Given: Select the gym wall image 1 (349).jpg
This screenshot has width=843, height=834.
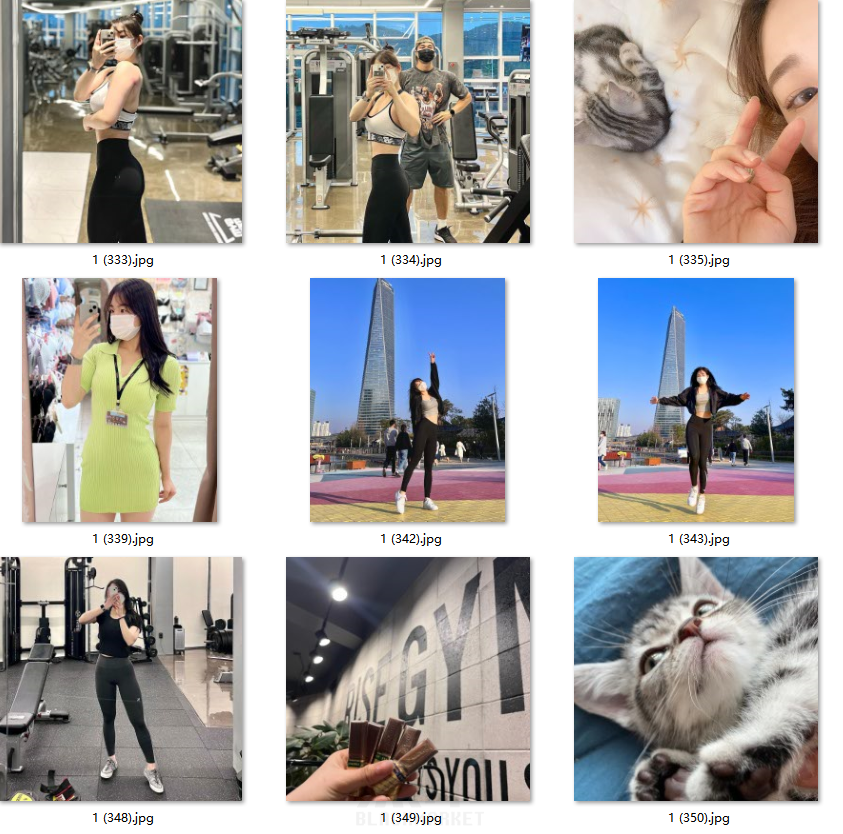Looking at the screenshot, I should (x=408, y=679).
